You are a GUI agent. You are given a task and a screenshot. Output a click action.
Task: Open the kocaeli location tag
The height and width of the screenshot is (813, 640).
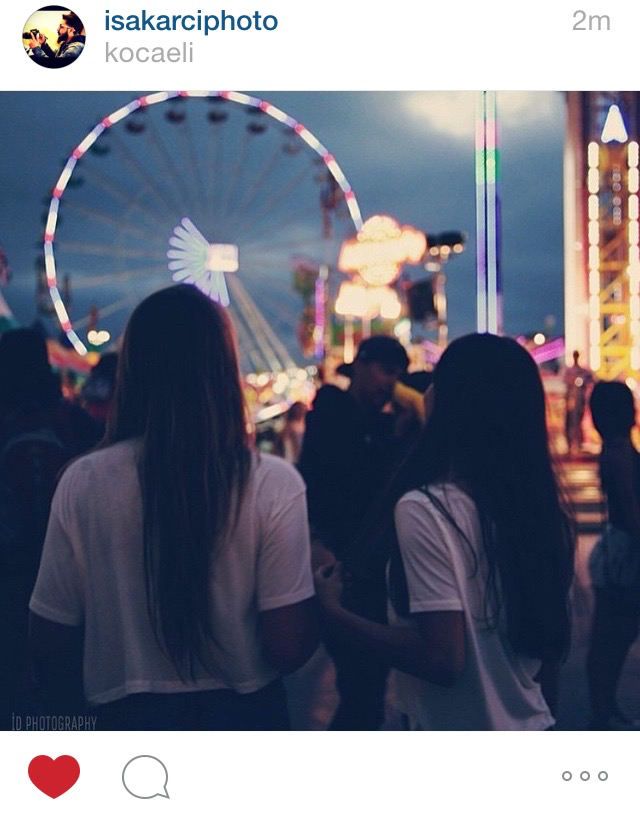(149, 54)
